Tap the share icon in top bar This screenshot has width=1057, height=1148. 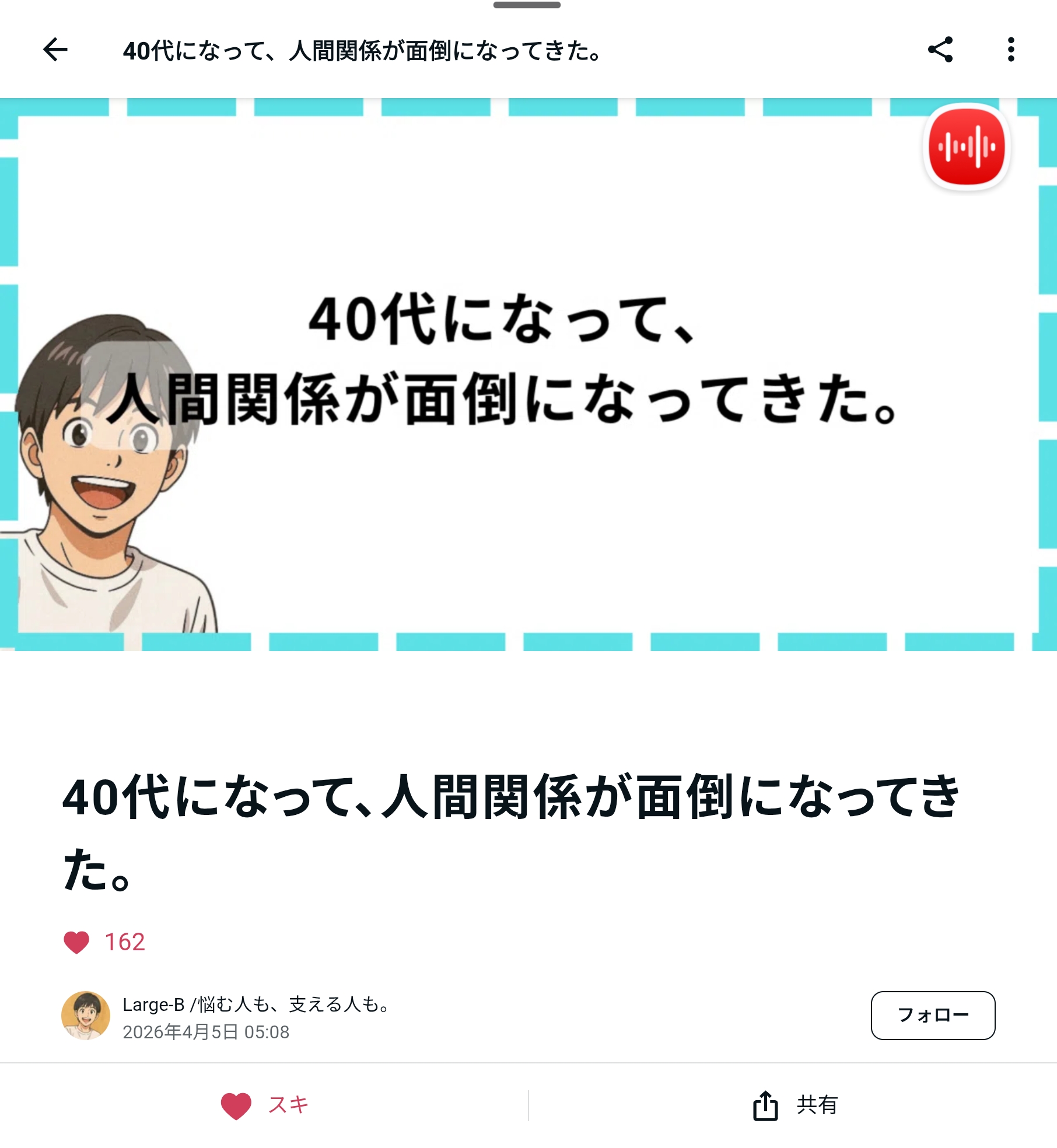coord(940,50)
